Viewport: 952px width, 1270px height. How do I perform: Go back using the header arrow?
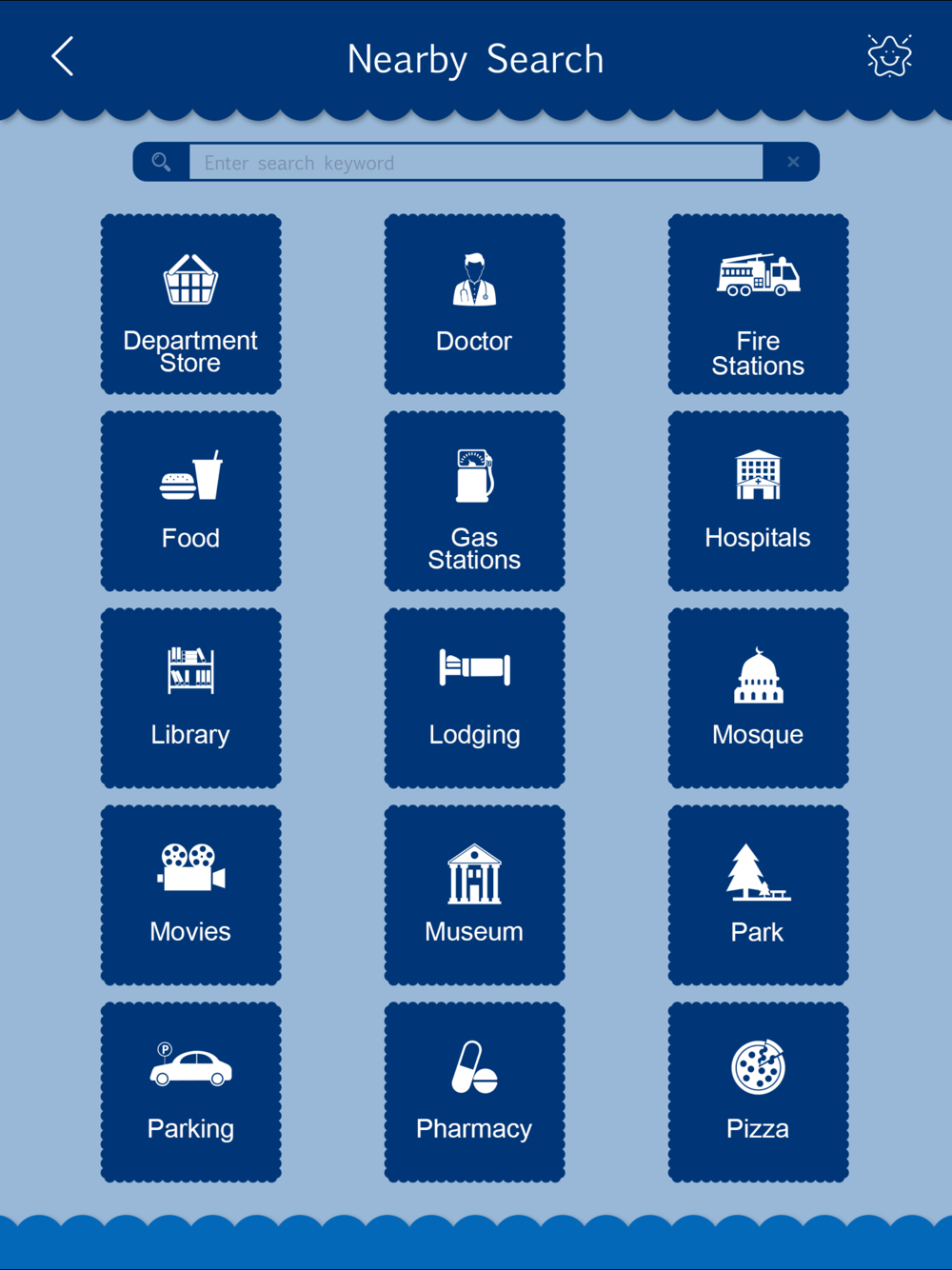(63, 57)
